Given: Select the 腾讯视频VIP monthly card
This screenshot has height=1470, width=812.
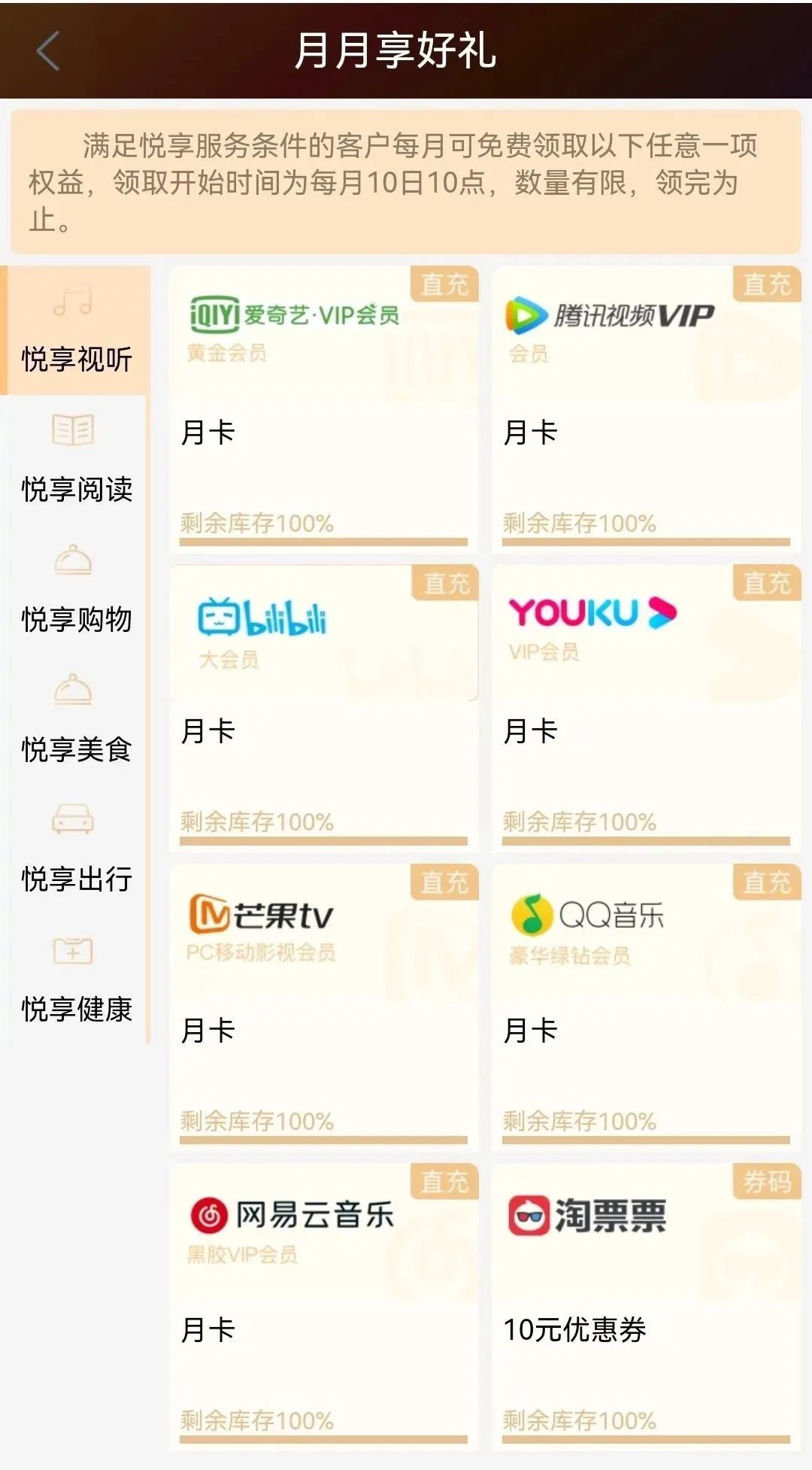Looking at the screenshot, I should [x=646, y=410].
